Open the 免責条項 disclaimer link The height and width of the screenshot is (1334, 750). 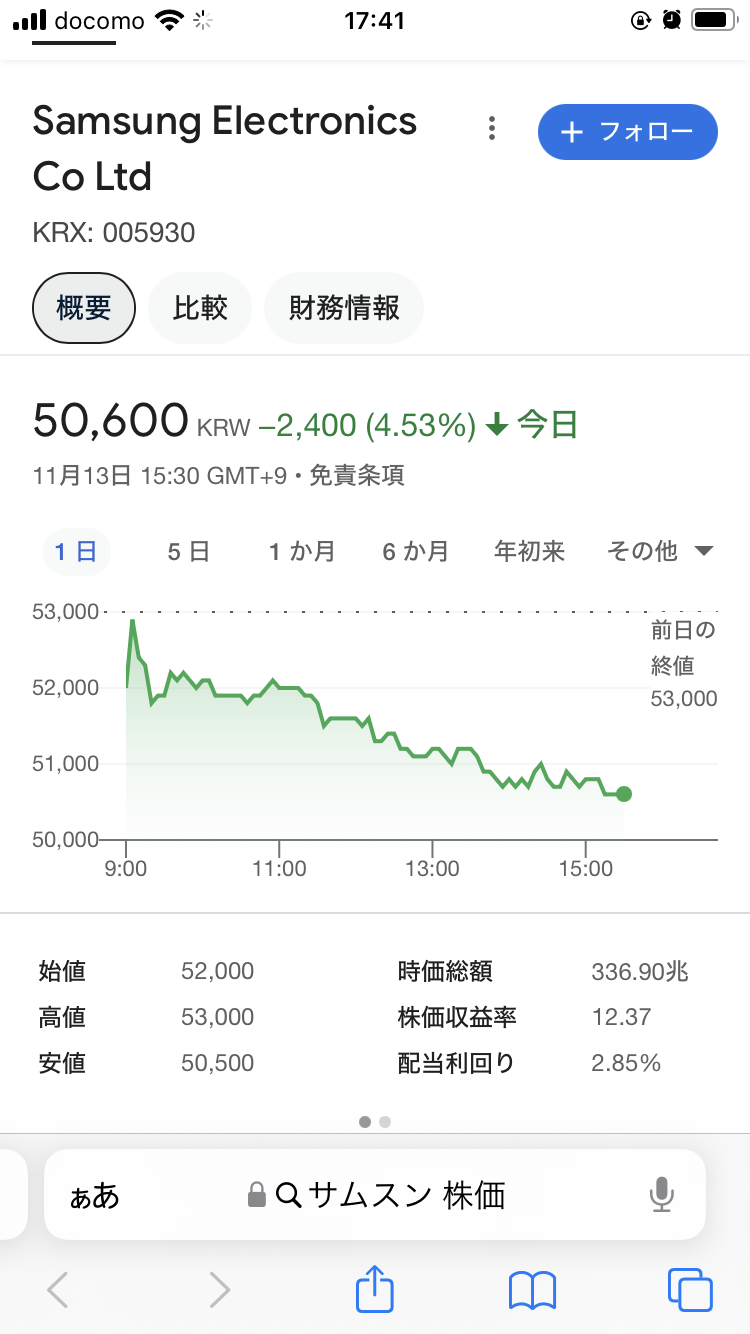point(357,476)
